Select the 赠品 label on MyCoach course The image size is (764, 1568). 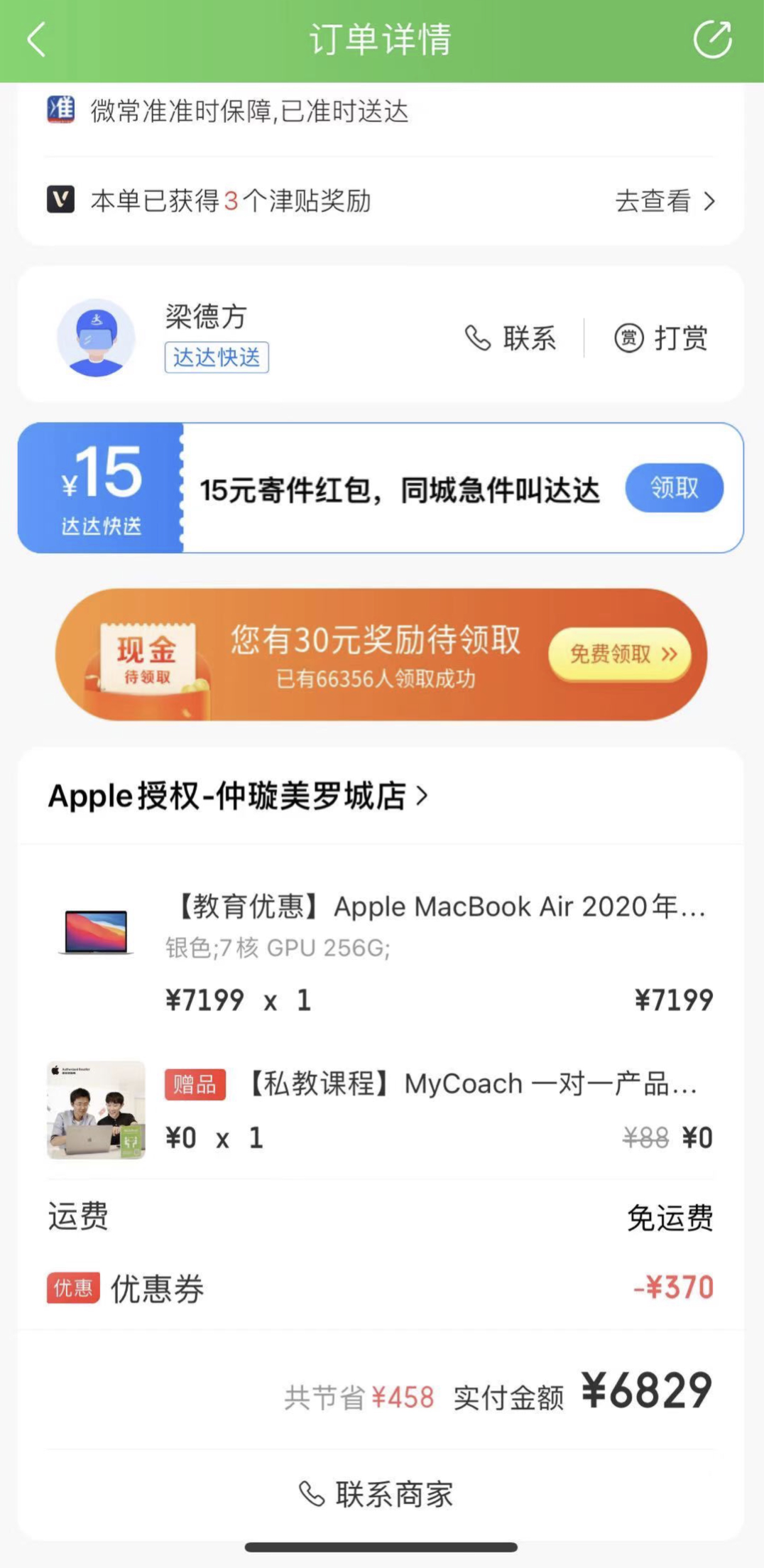[x=195, y=1083]
